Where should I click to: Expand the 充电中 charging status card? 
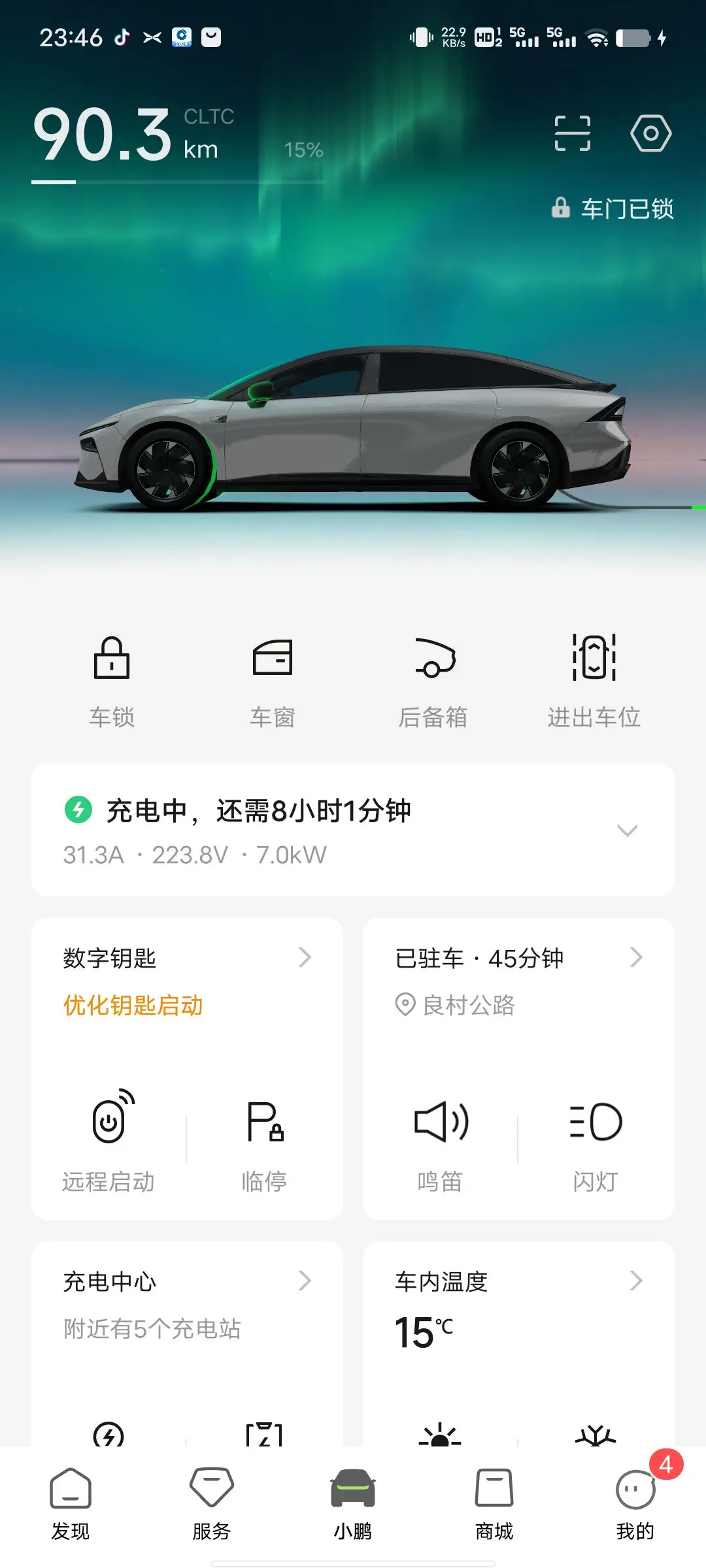(x=627, y=830)
